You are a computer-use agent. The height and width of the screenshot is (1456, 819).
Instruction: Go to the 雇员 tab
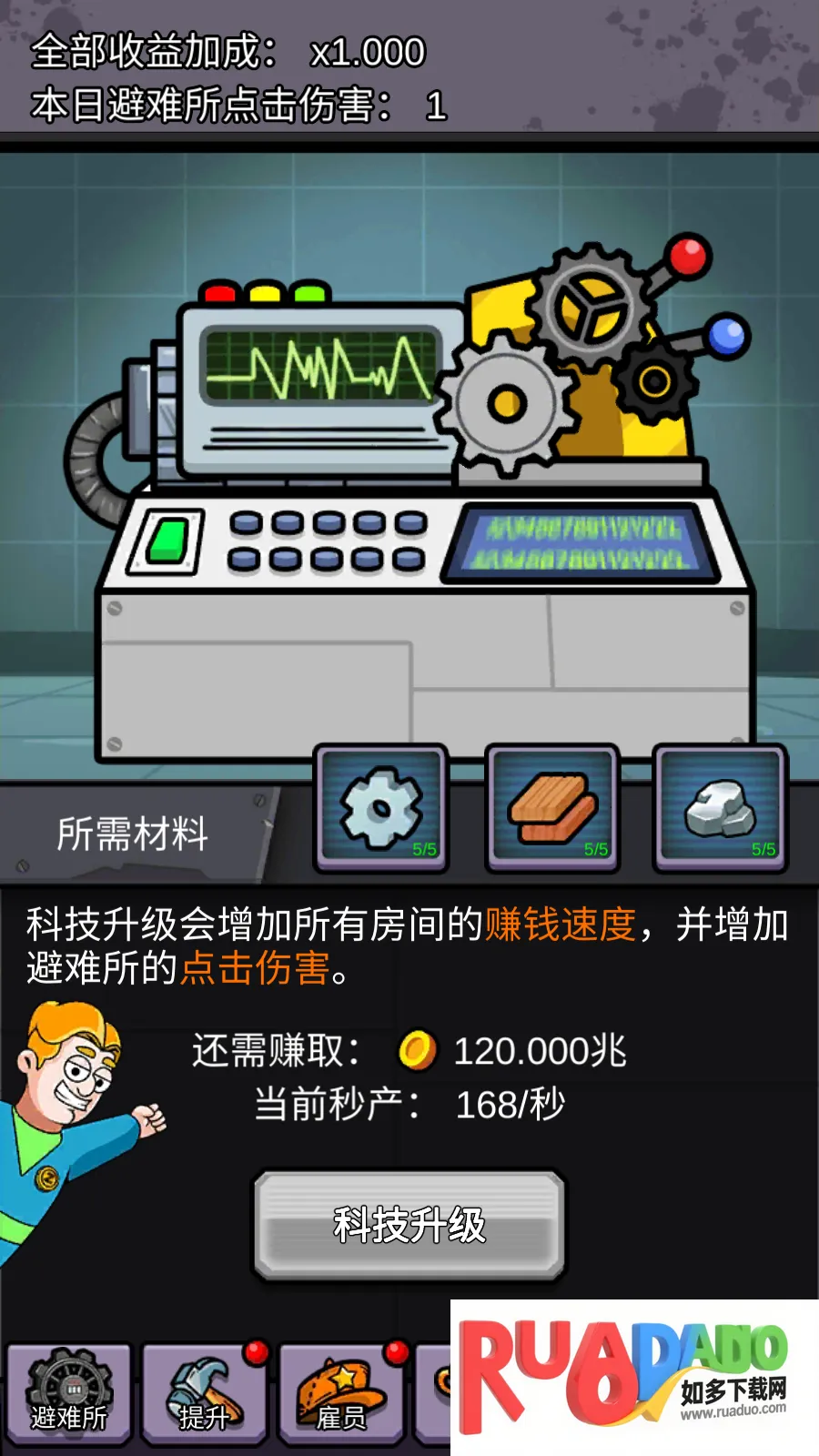pyautogui.click(x=342, y=1394)
